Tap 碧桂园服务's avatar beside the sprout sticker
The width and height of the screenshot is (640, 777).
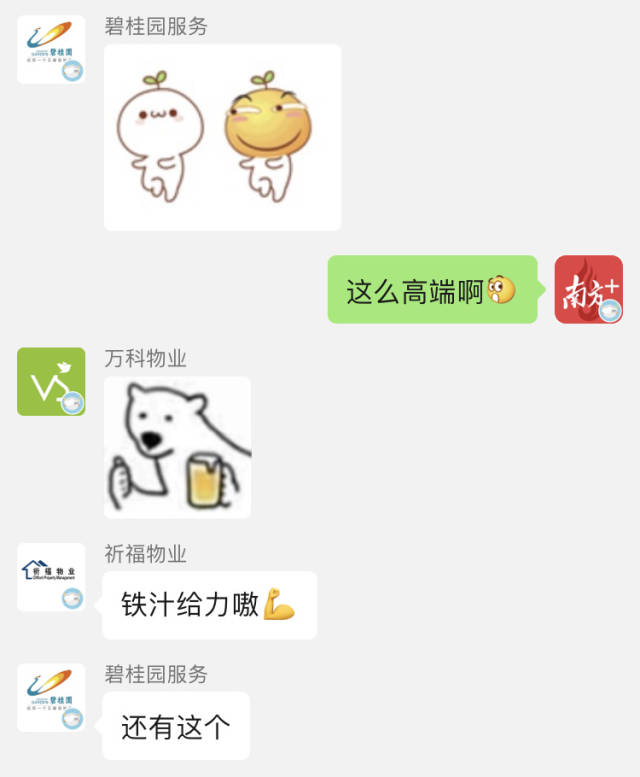[x=51, y=49]
